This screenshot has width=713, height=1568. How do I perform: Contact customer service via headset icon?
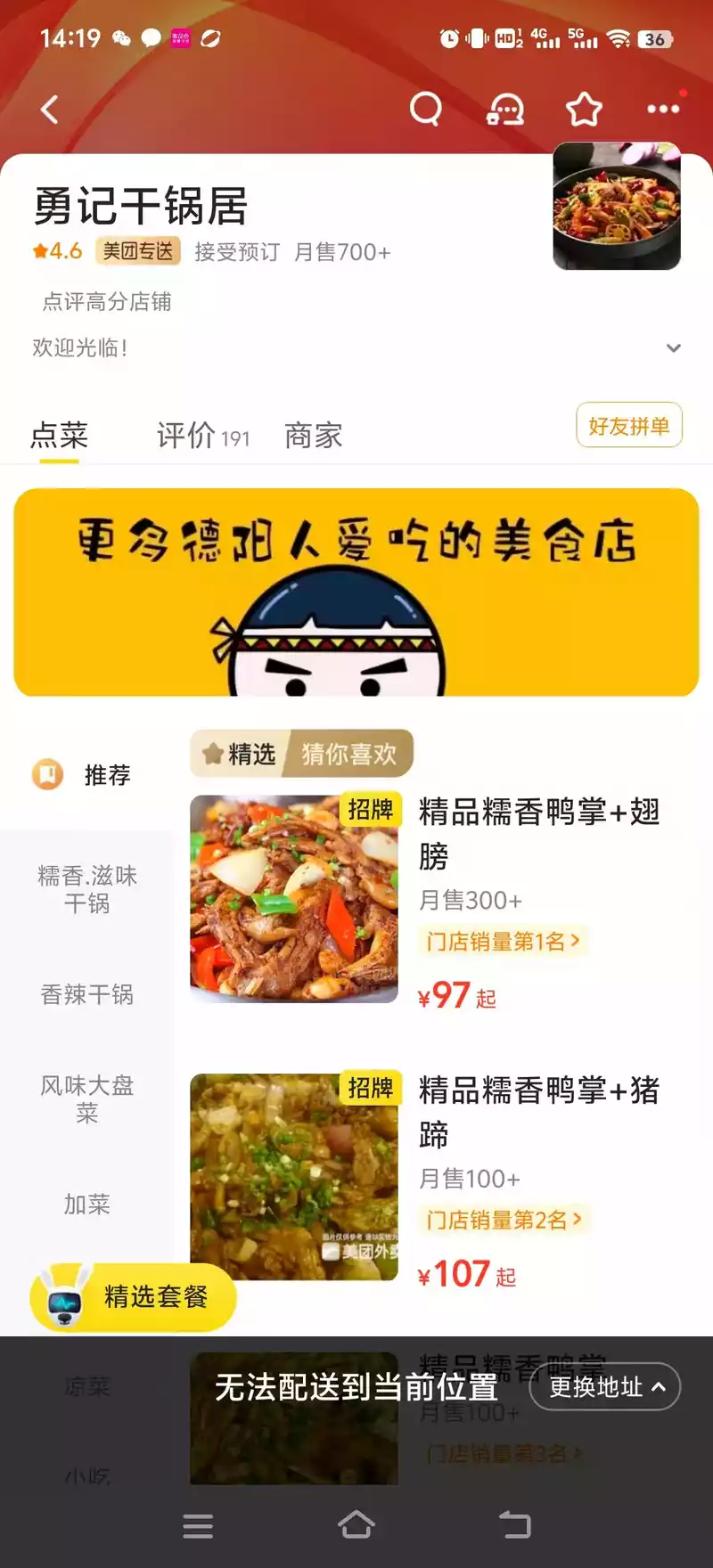(x=504, y=110)
